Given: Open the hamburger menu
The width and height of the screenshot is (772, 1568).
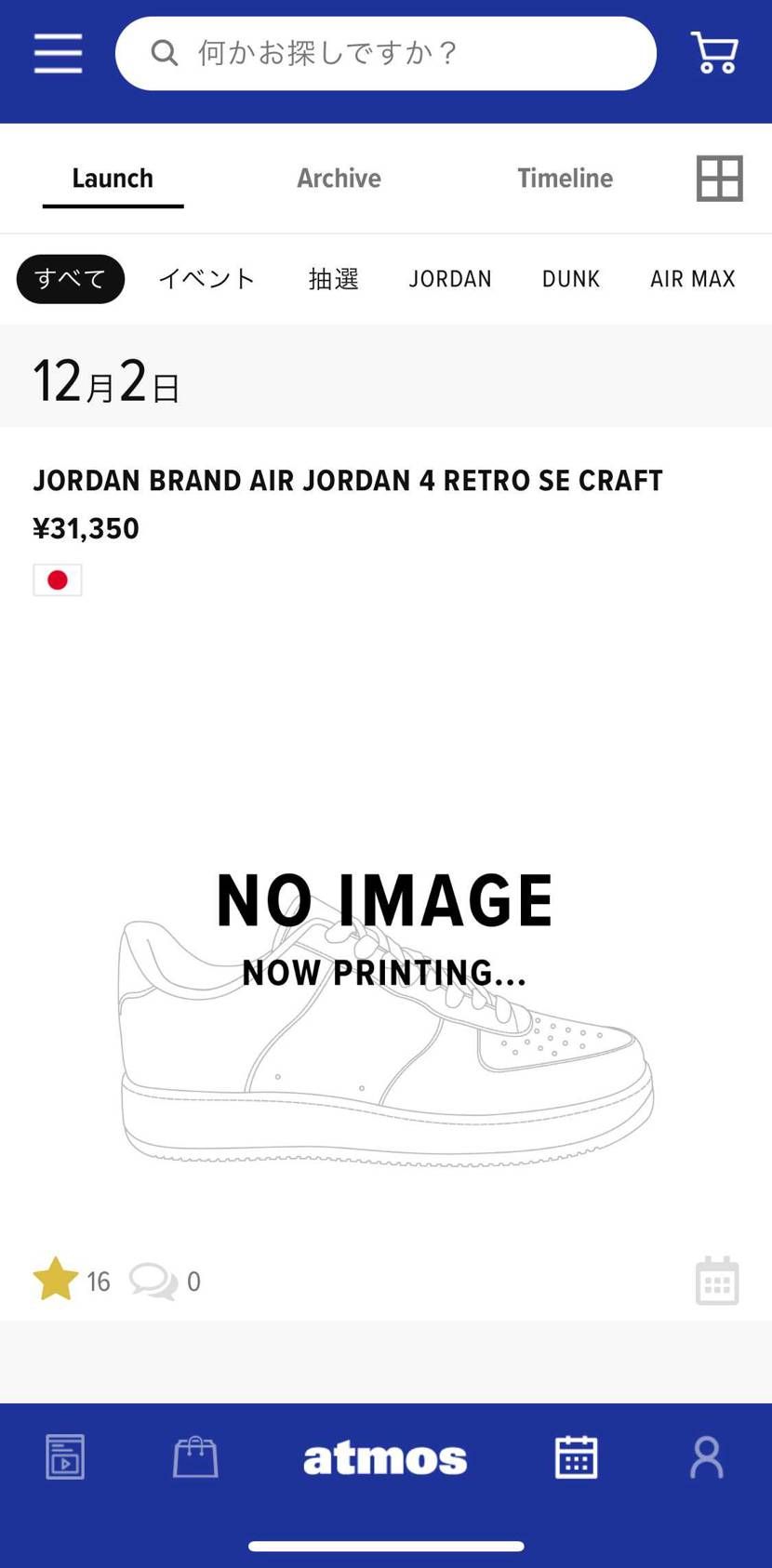Looking at the screenshot, I should click(x=58, y=53).
